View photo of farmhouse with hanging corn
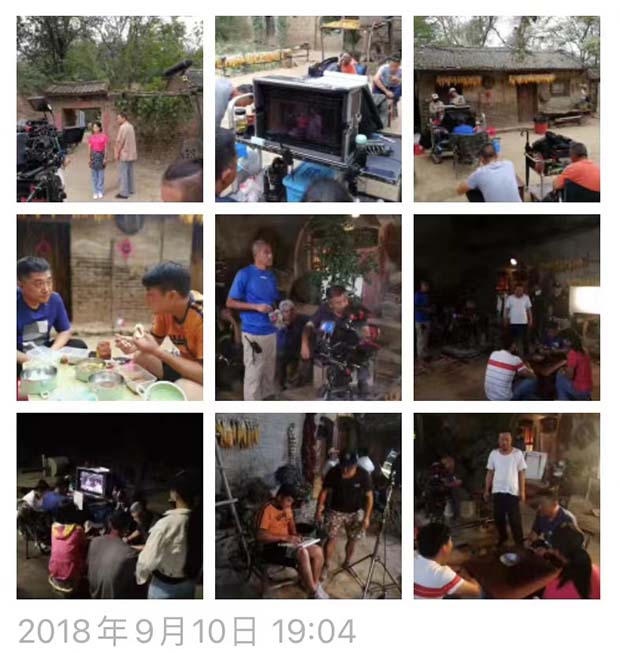Viewport: 620px width, 653px height. point(507,109)
